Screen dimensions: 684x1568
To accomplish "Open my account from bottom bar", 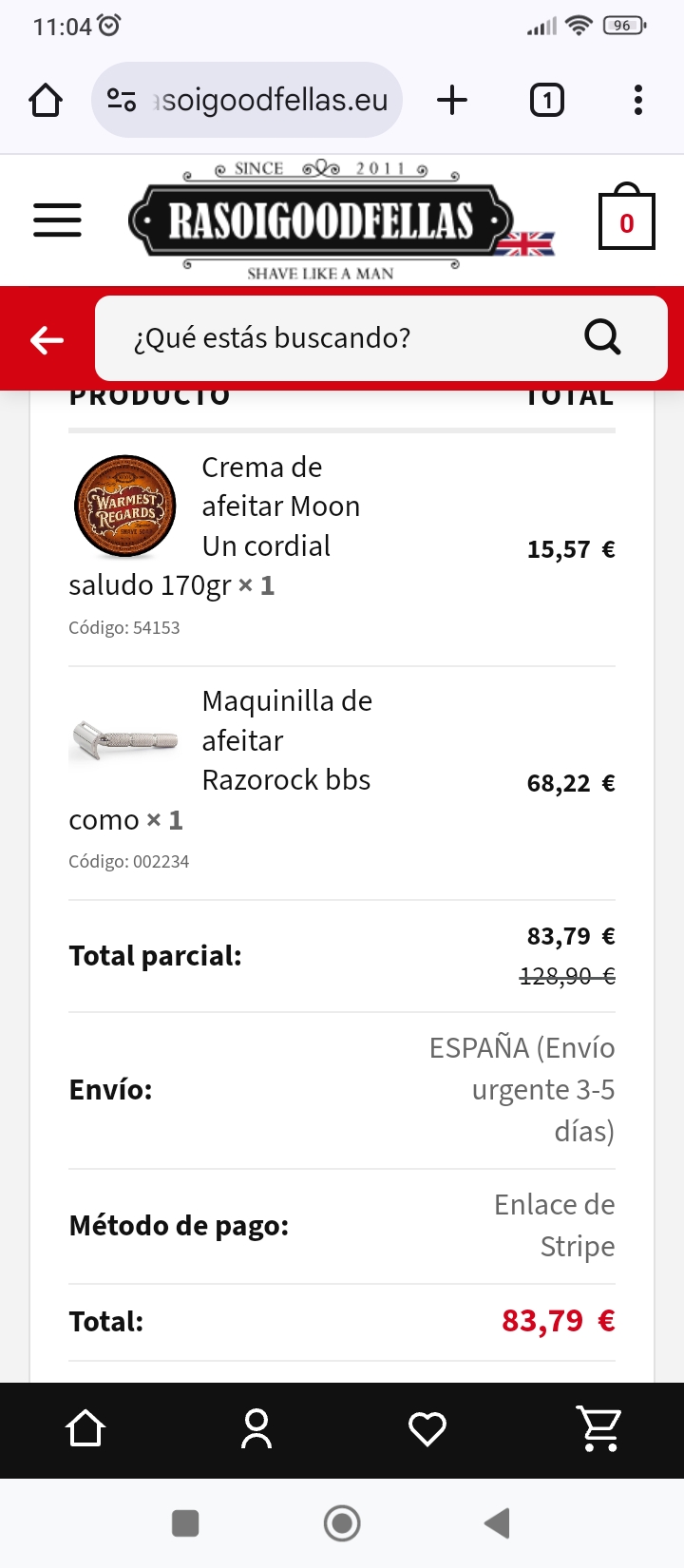I will 256,1428.
